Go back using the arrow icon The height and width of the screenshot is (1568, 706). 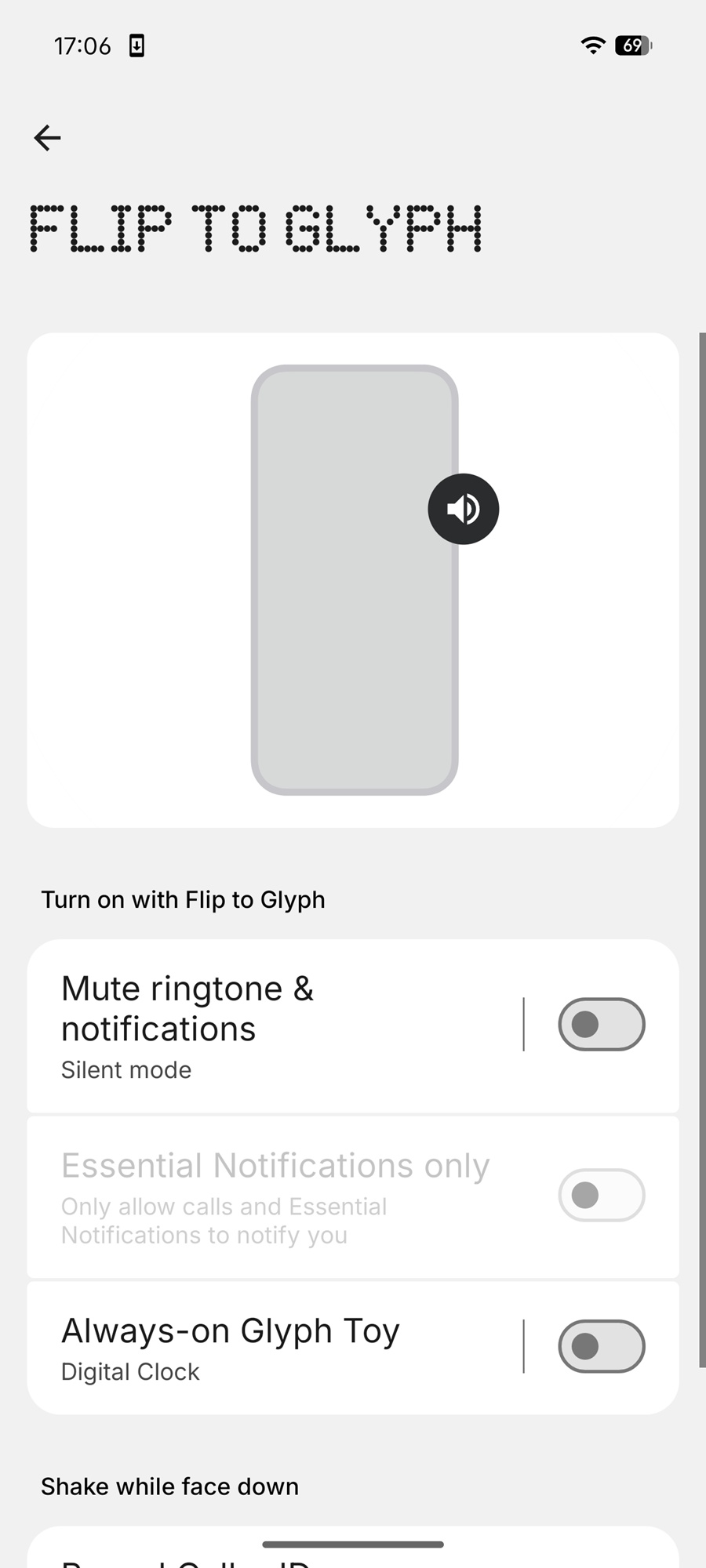[47, 138]
